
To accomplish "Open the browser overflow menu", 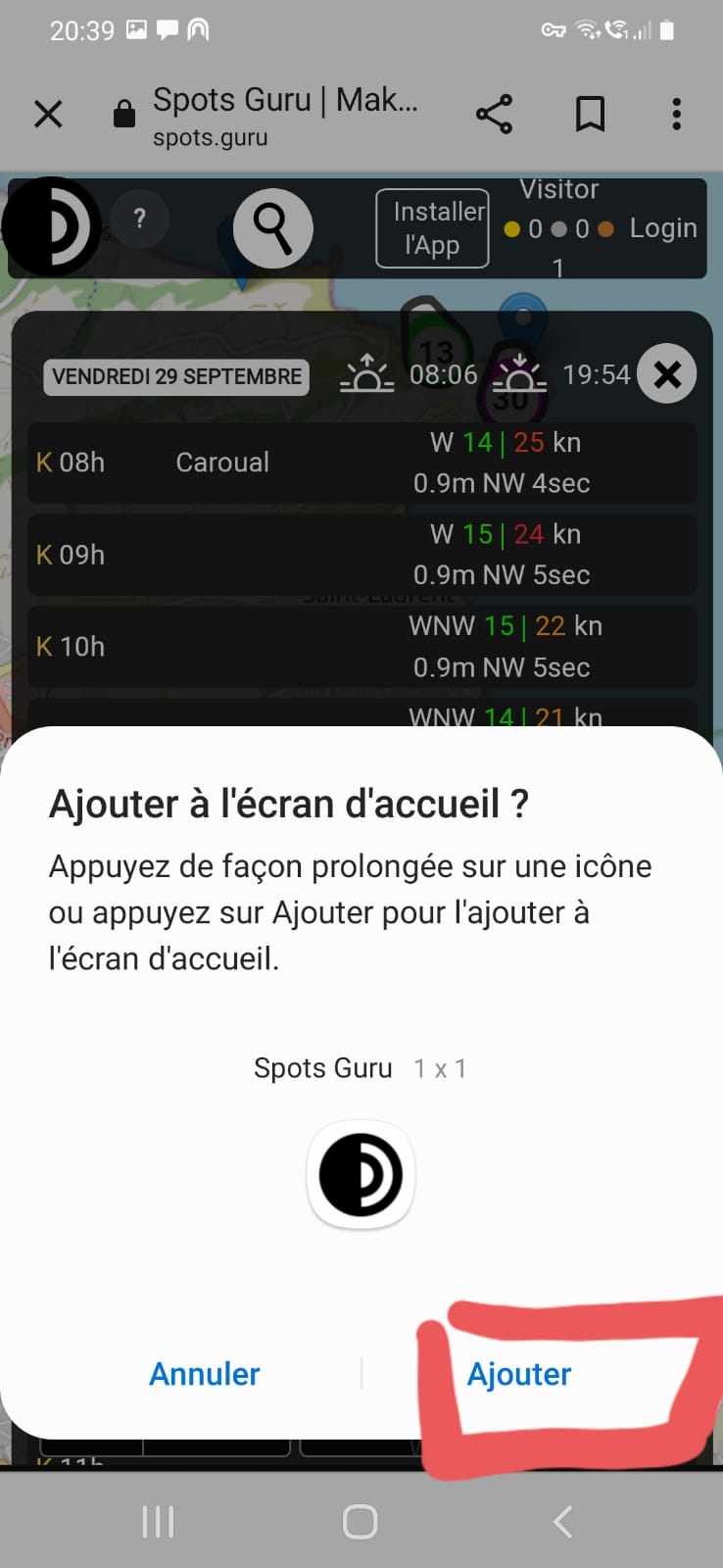I will click(x=676, y=115).
